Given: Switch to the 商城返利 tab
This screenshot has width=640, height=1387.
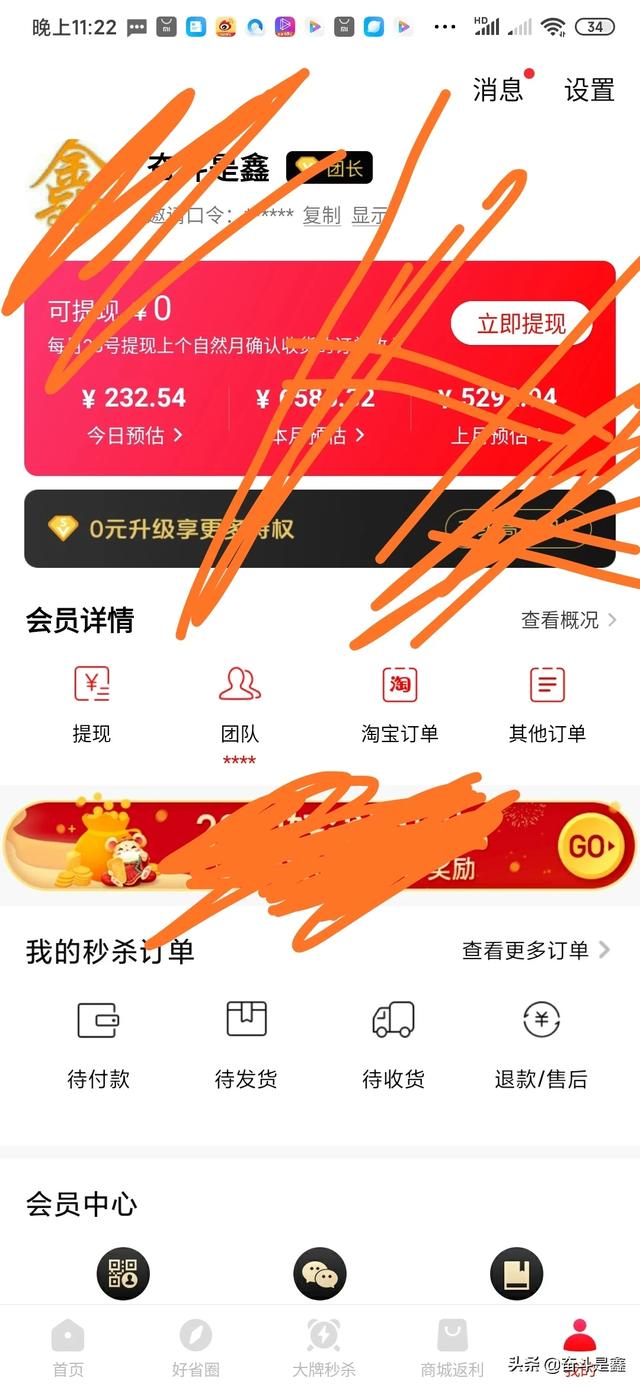Looking at the screenshot, I should 452,1348.
